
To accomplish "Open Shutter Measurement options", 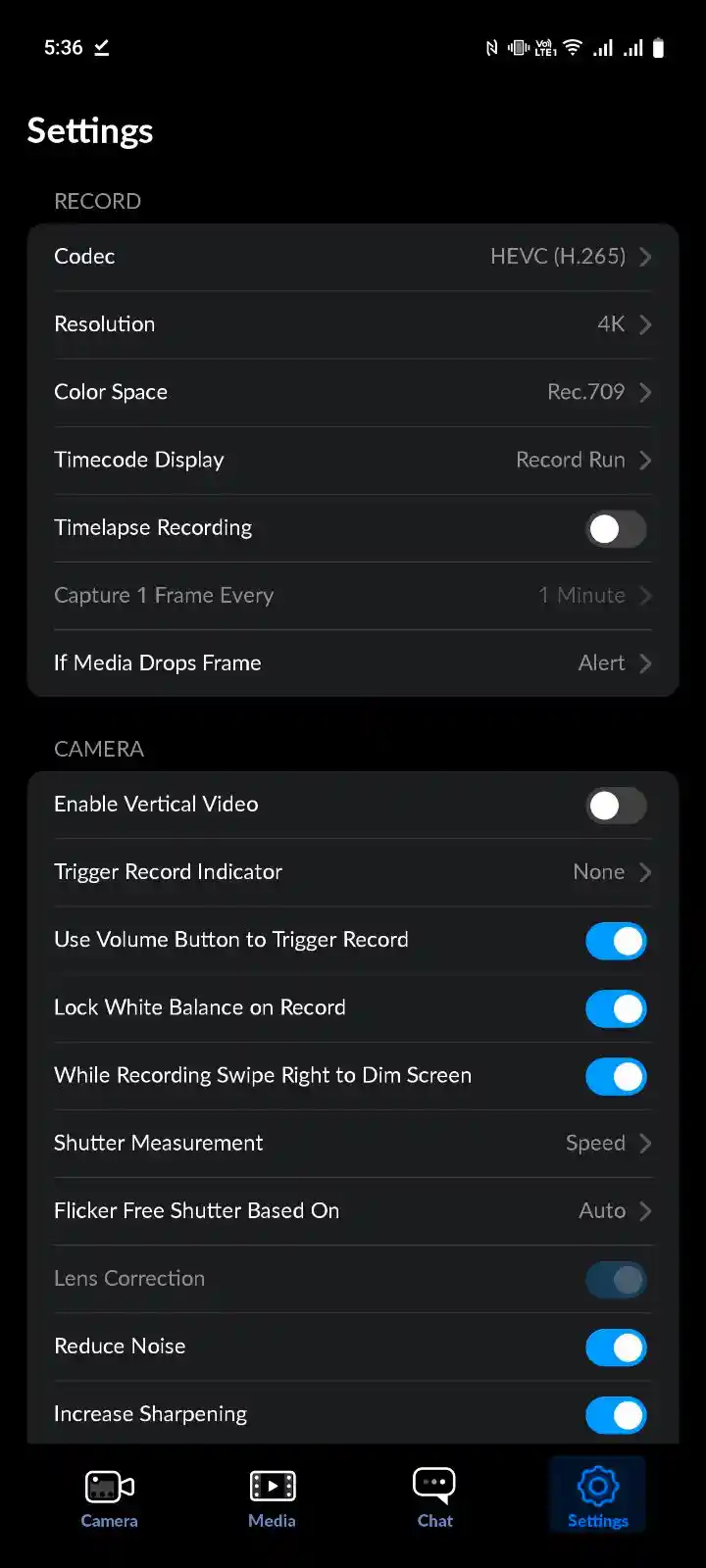I will (x=353, y=1143).
